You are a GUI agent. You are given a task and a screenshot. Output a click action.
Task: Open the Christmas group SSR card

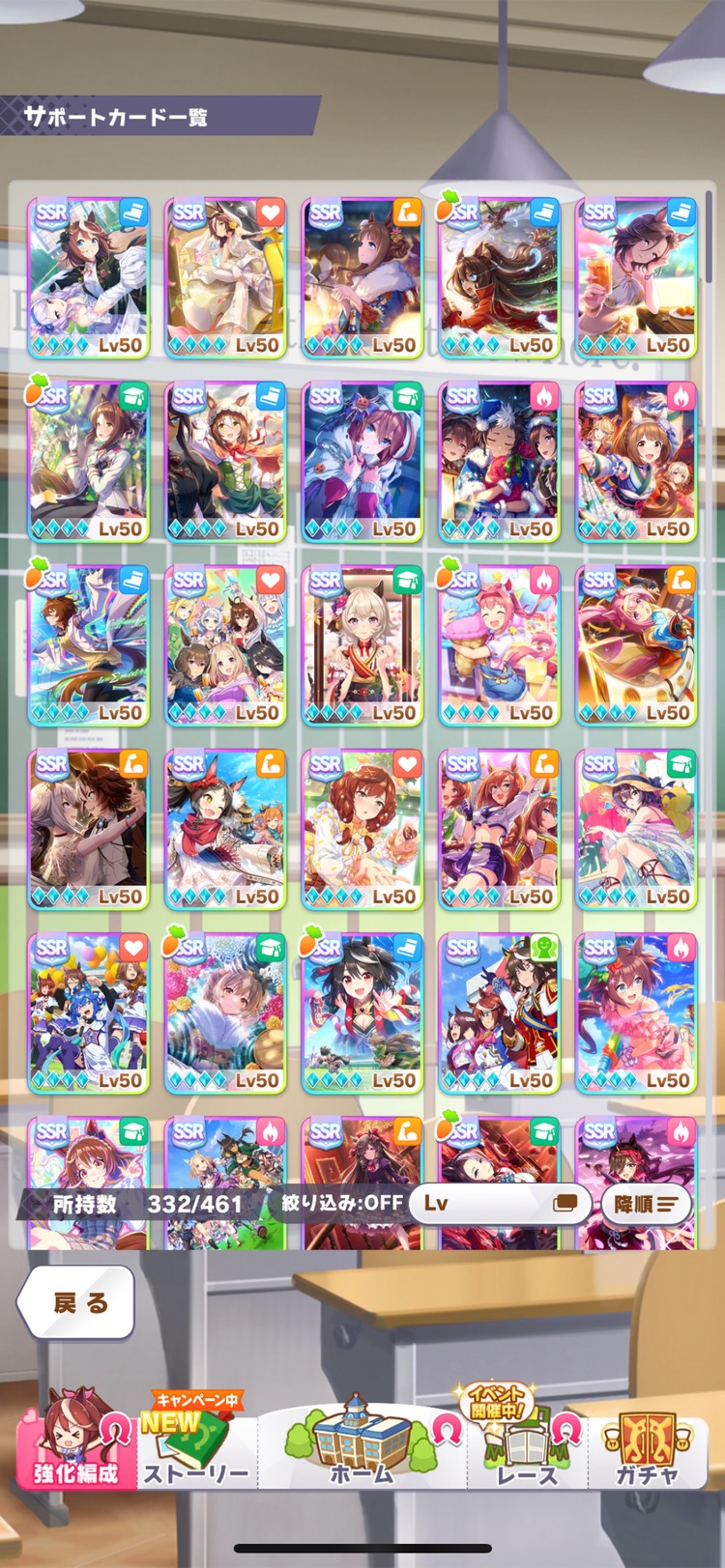499,462
